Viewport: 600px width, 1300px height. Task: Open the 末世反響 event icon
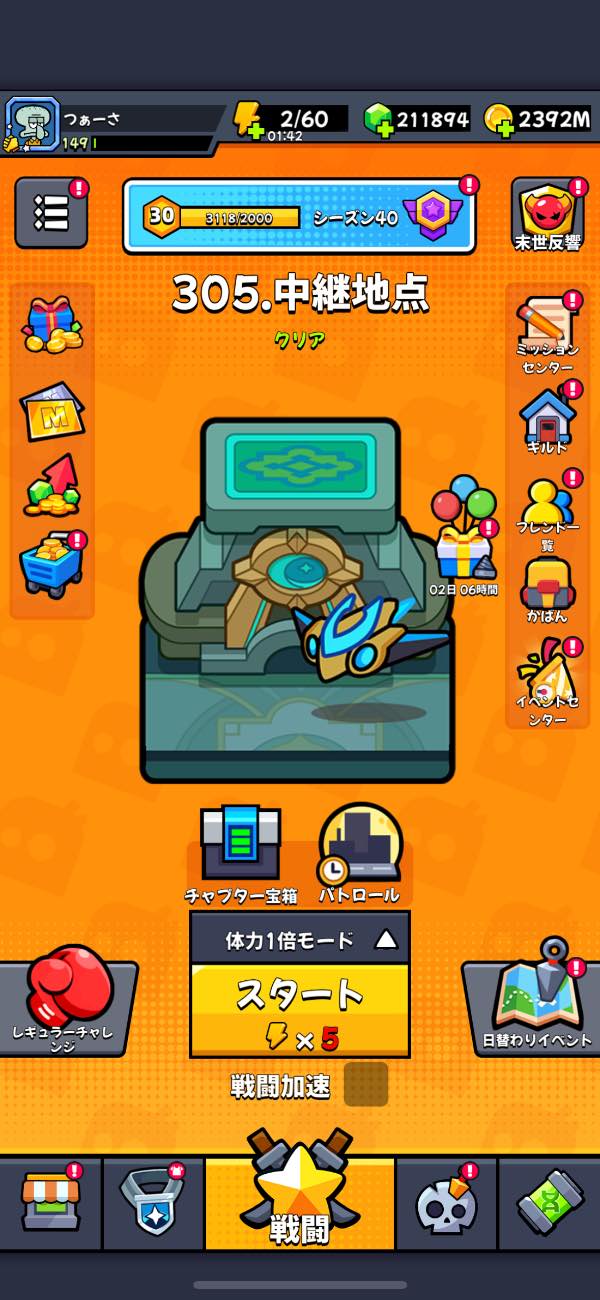[x=547, y=215]
